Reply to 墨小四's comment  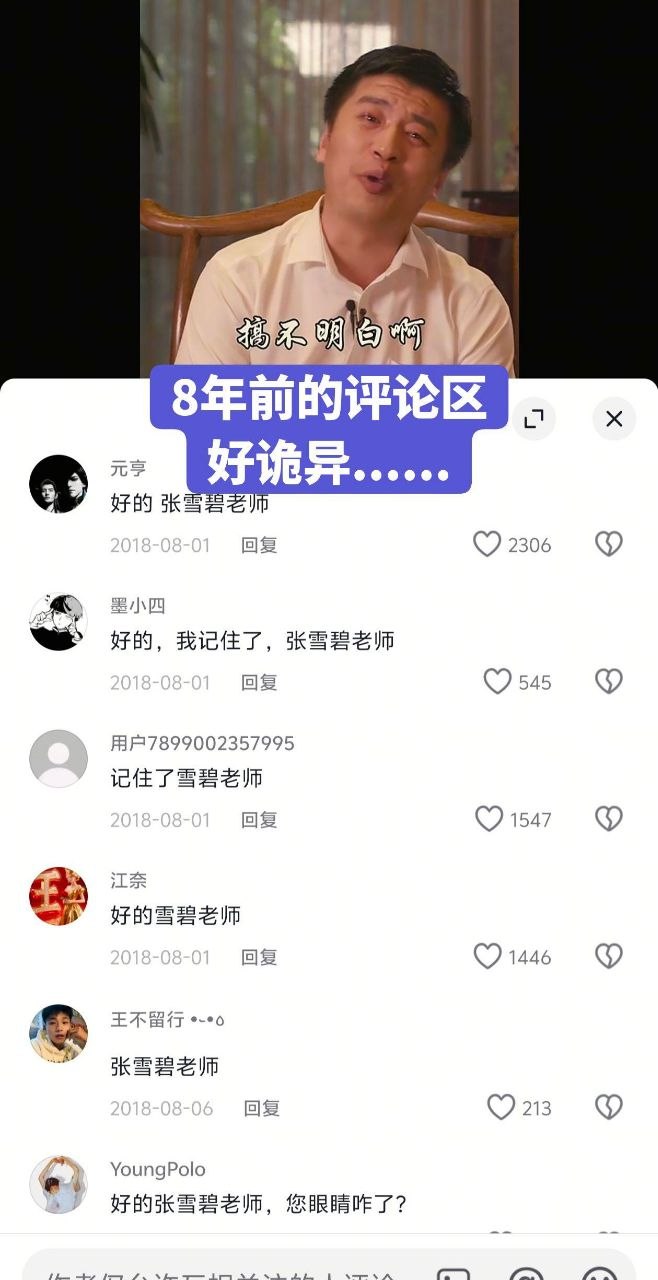point(259,682)
